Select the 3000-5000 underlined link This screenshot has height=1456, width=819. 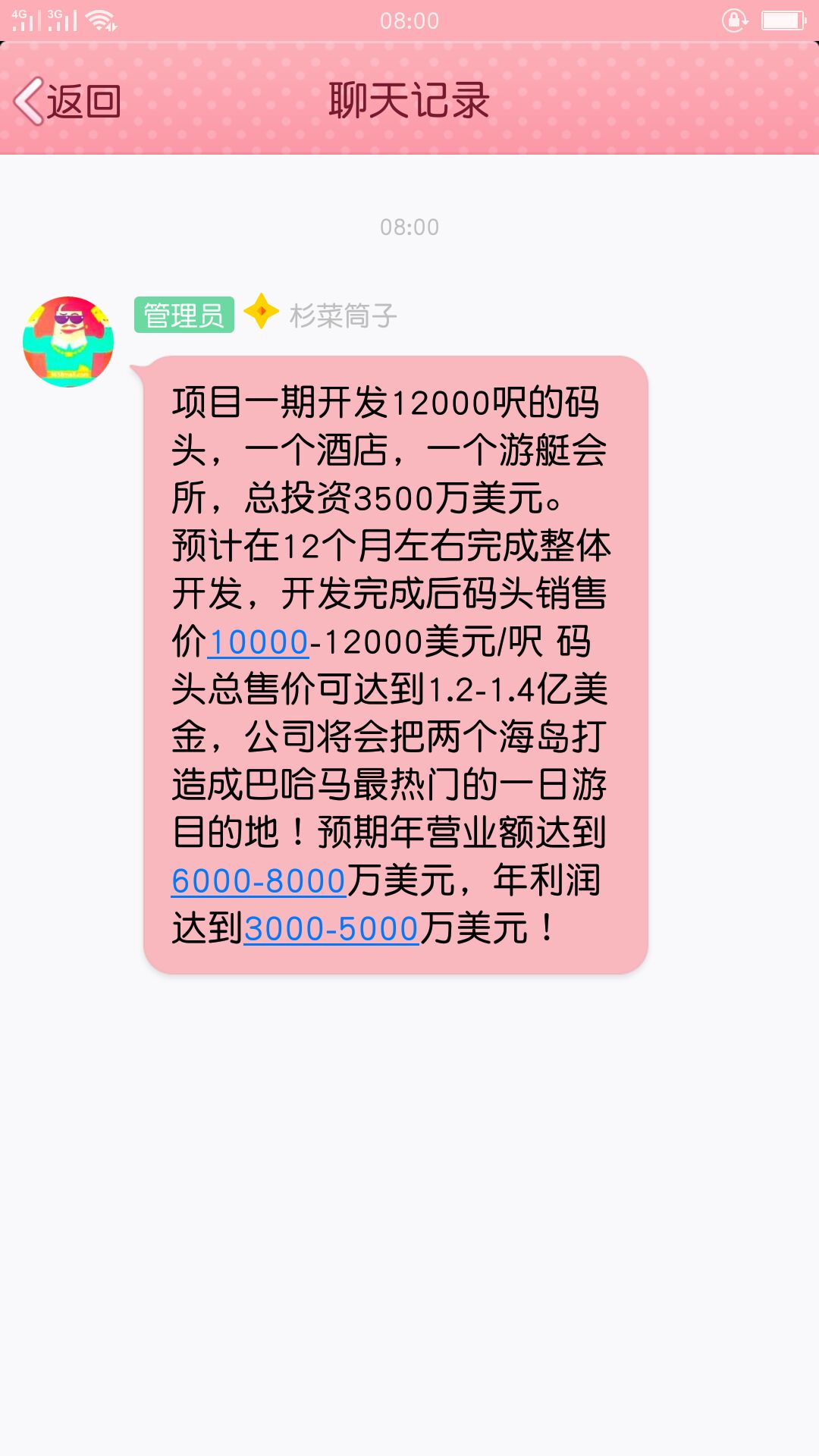(331, 929)
